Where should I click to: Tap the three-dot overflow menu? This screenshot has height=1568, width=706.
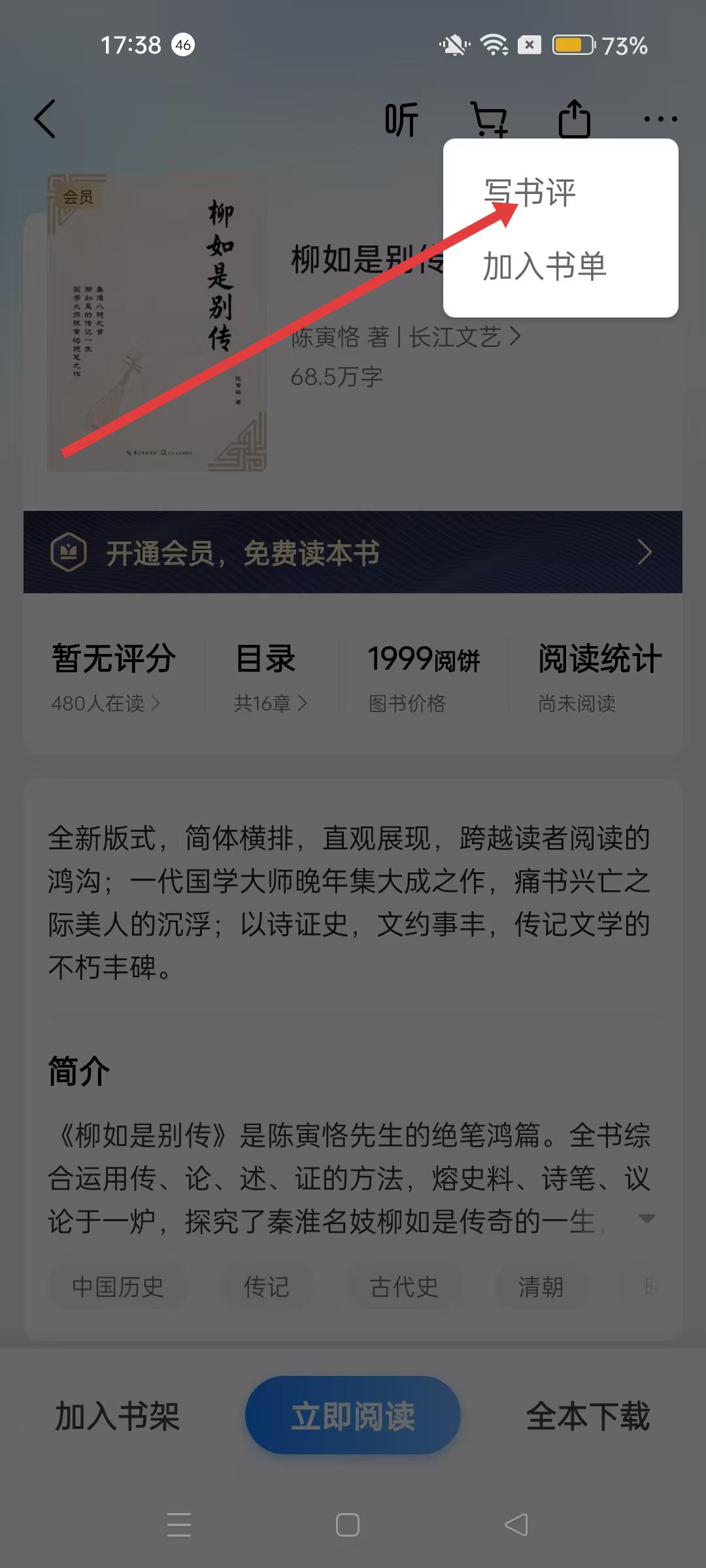tap(660, 120)
